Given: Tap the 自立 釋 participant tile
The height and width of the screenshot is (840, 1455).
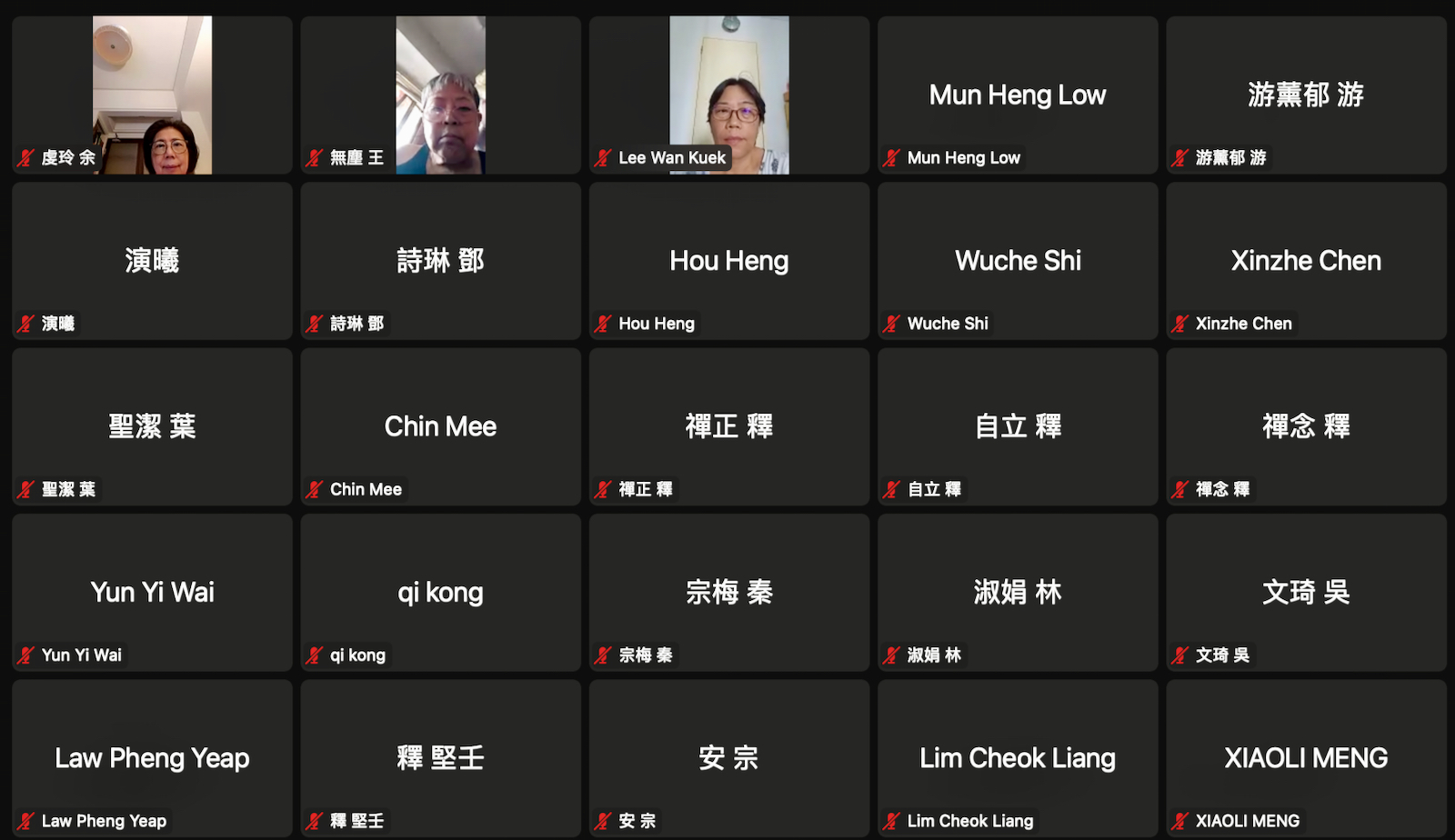Looking at the screenshot, I should [1017, 426].
